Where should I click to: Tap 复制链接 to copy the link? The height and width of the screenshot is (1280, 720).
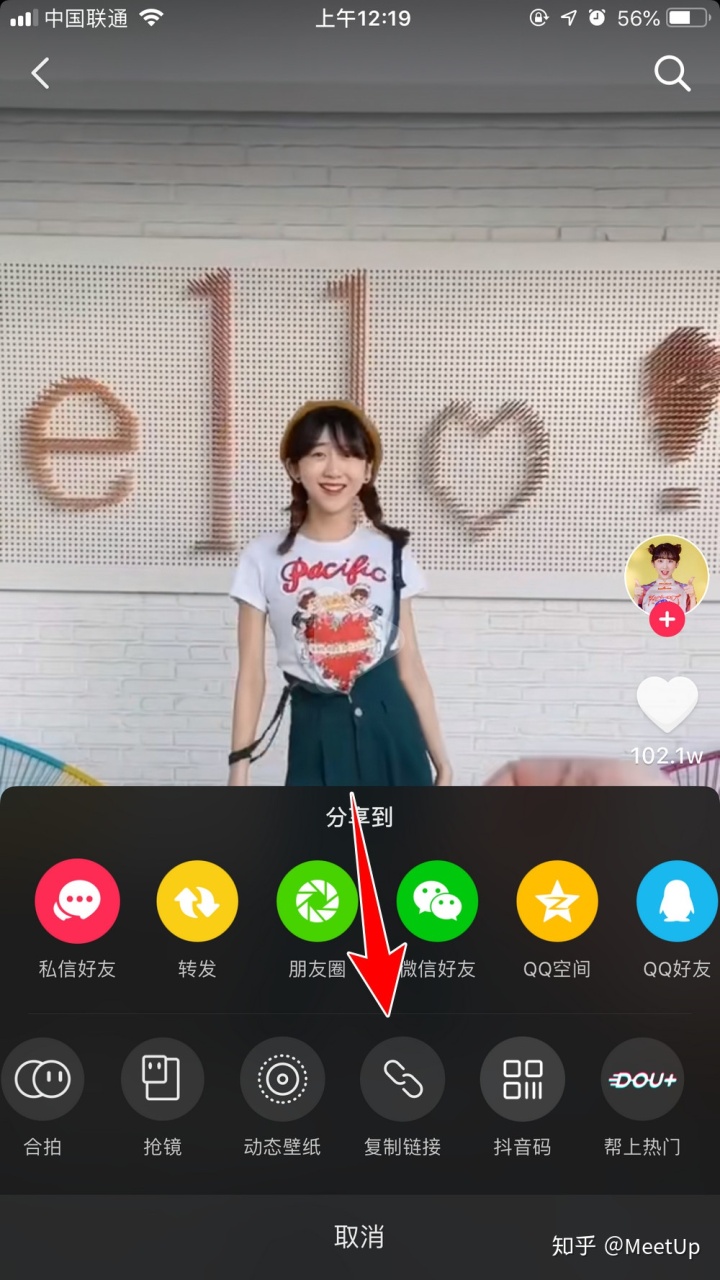tap(402, 1080)
